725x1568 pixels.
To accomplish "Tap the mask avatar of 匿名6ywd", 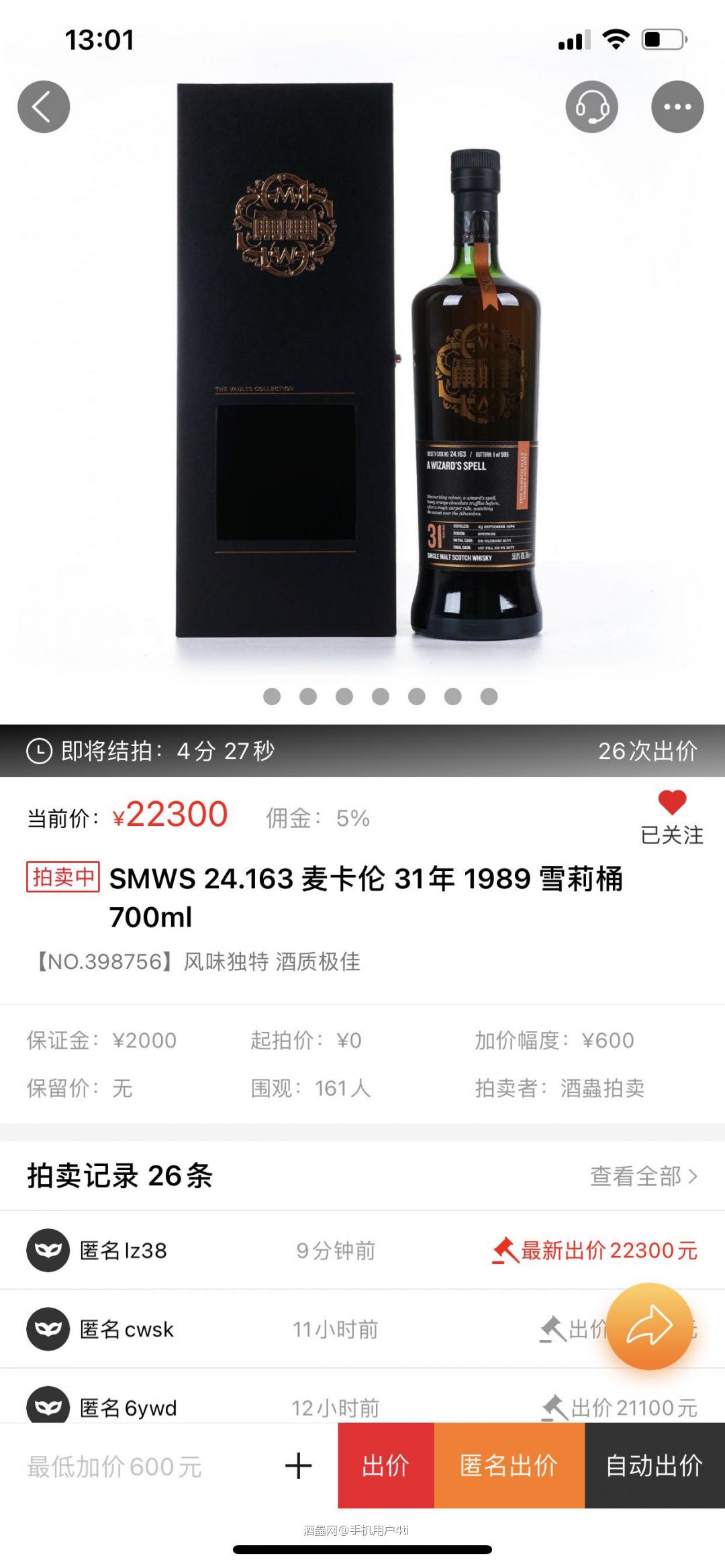I will click(x=48, y=1408).
